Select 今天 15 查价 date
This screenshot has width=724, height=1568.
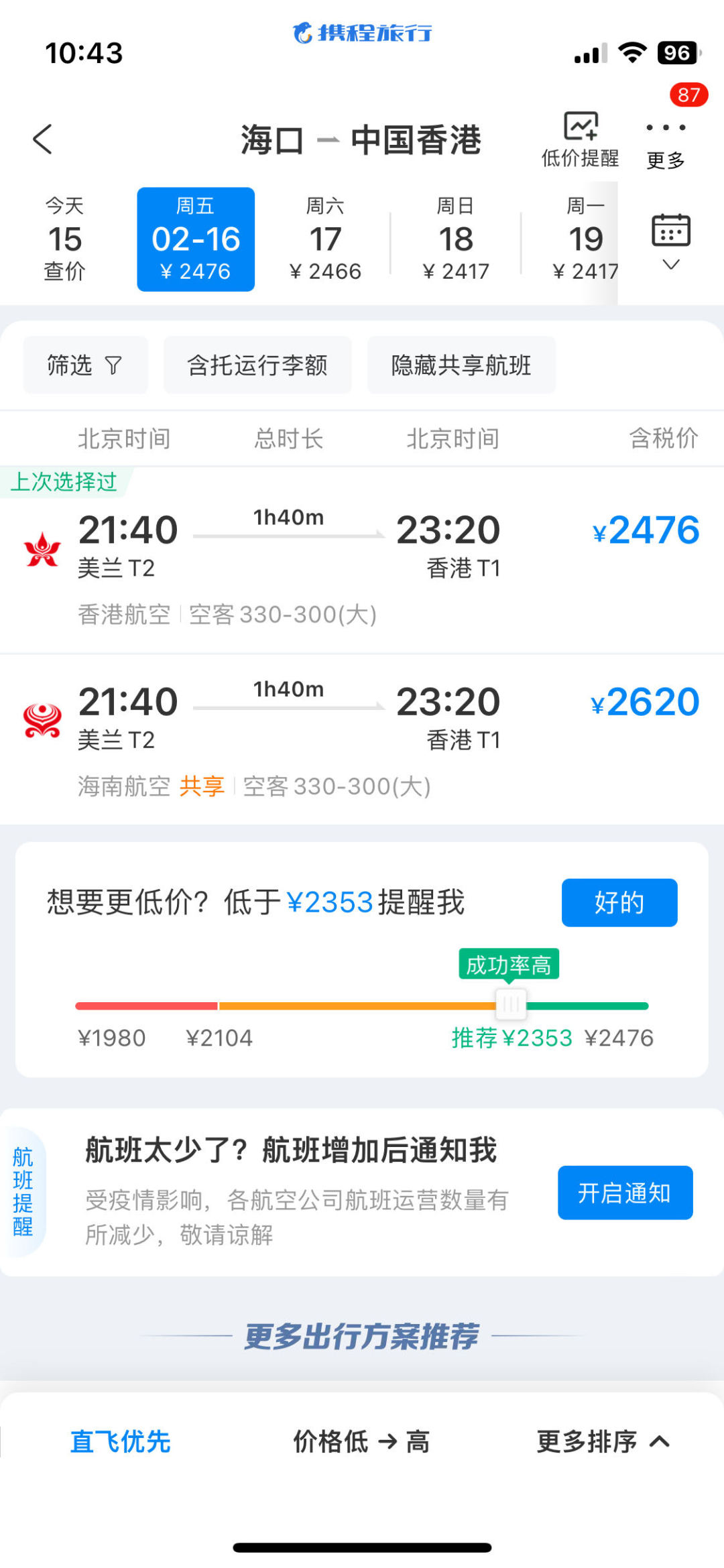65,239
